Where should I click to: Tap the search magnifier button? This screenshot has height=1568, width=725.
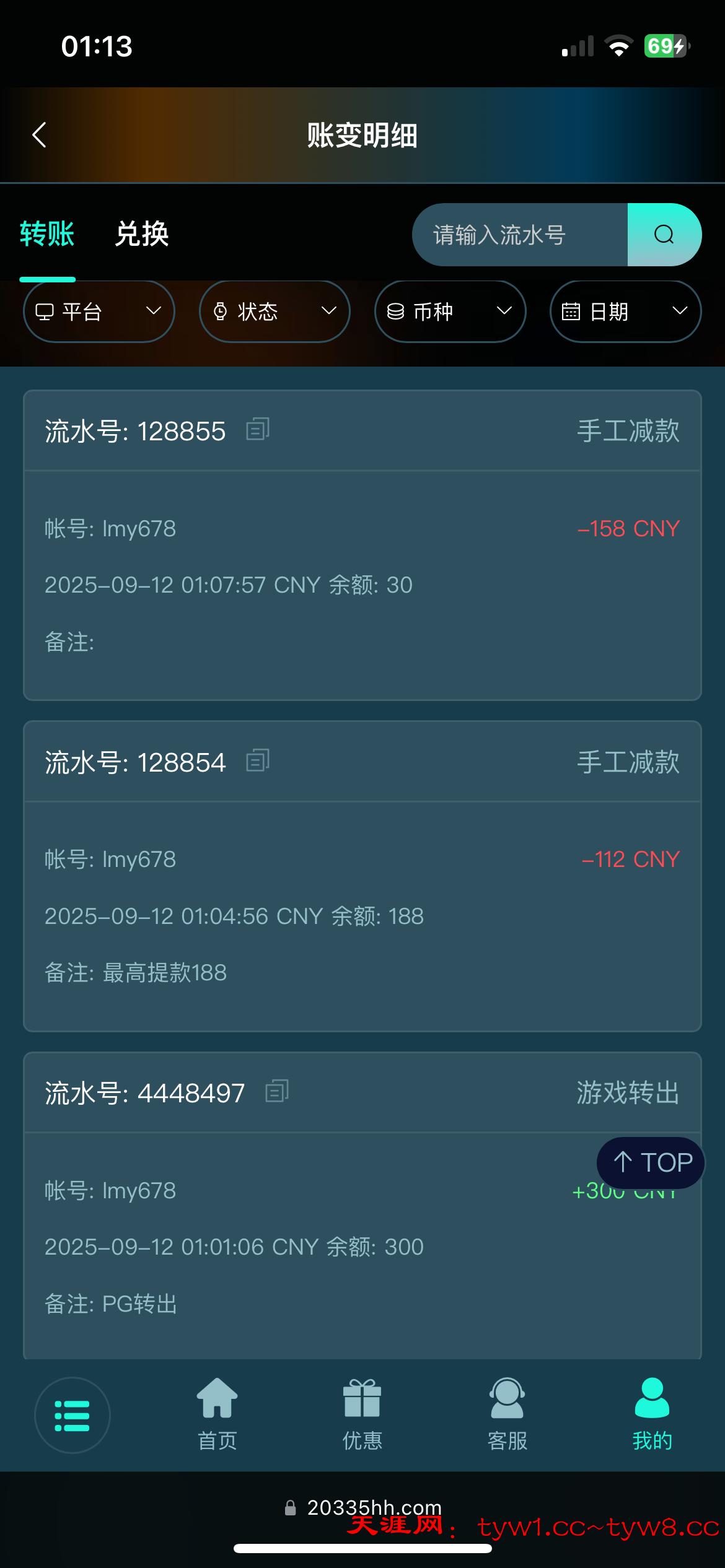[664, 235]
